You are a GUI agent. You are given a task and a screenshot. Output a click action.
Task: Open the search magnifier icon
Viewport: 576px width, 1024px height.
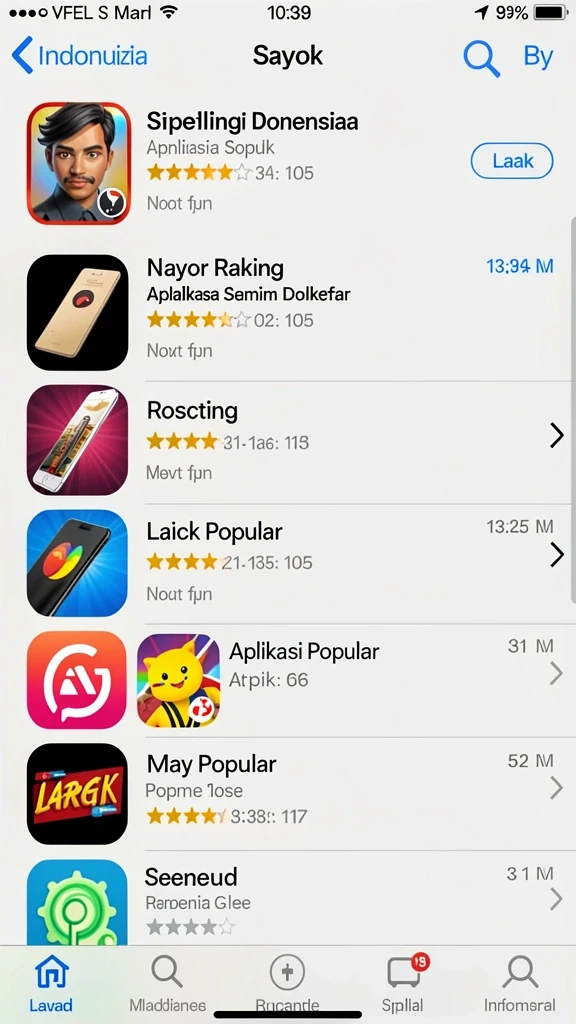[x=481, y=58]
